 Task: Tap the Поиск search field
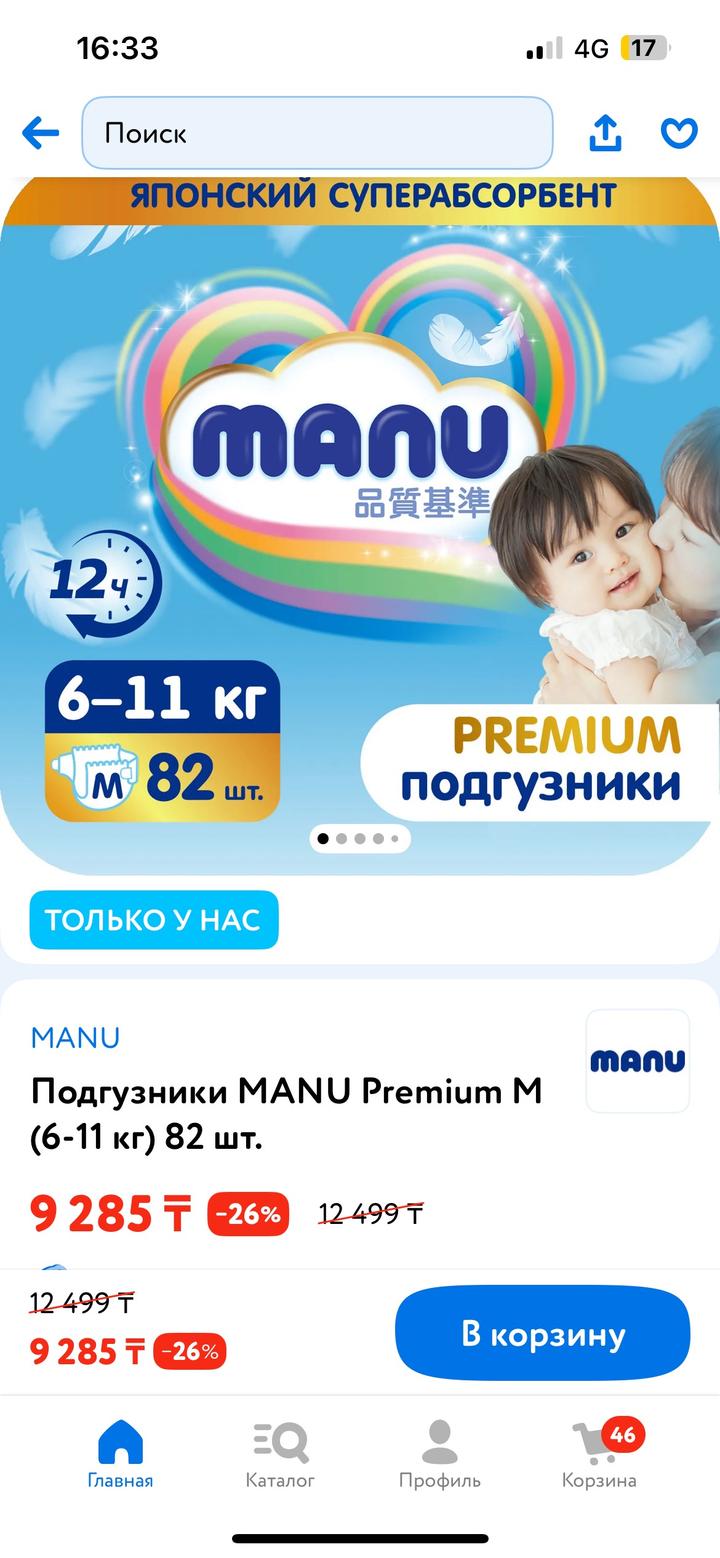pyautogui.click(x=316, y=133)
